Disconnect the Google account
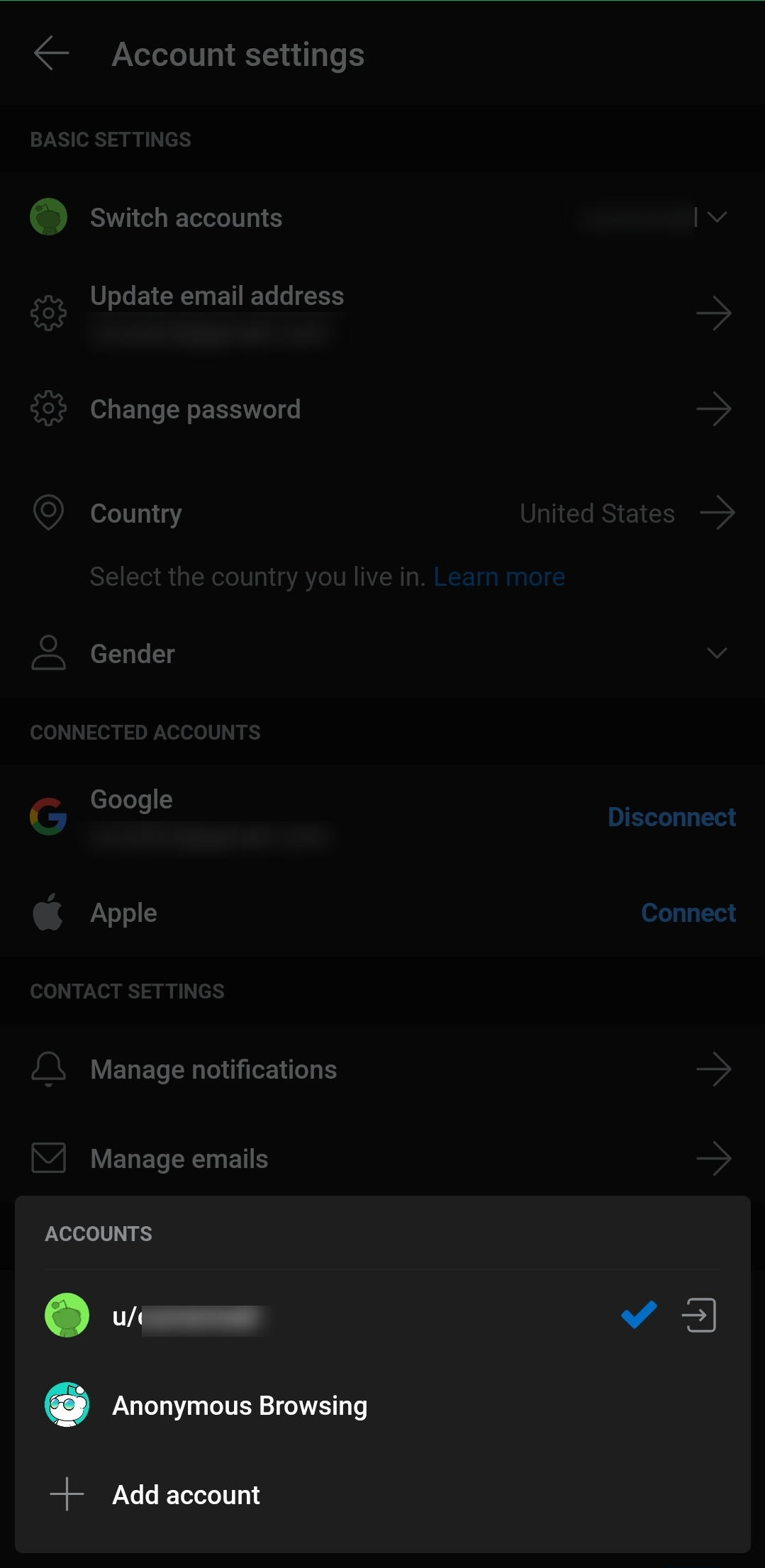765x1568 pixels. [671, 817]
